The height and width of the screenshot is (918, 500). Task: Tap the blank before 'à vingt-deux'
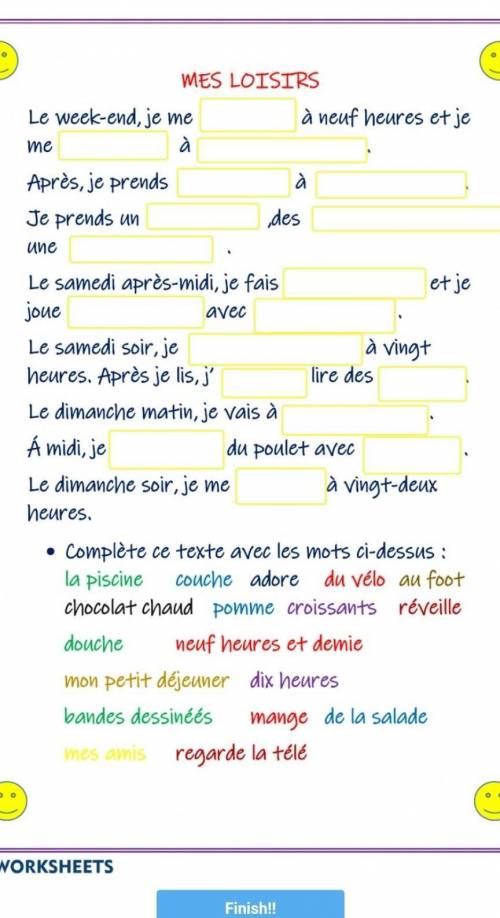[281, 486]
